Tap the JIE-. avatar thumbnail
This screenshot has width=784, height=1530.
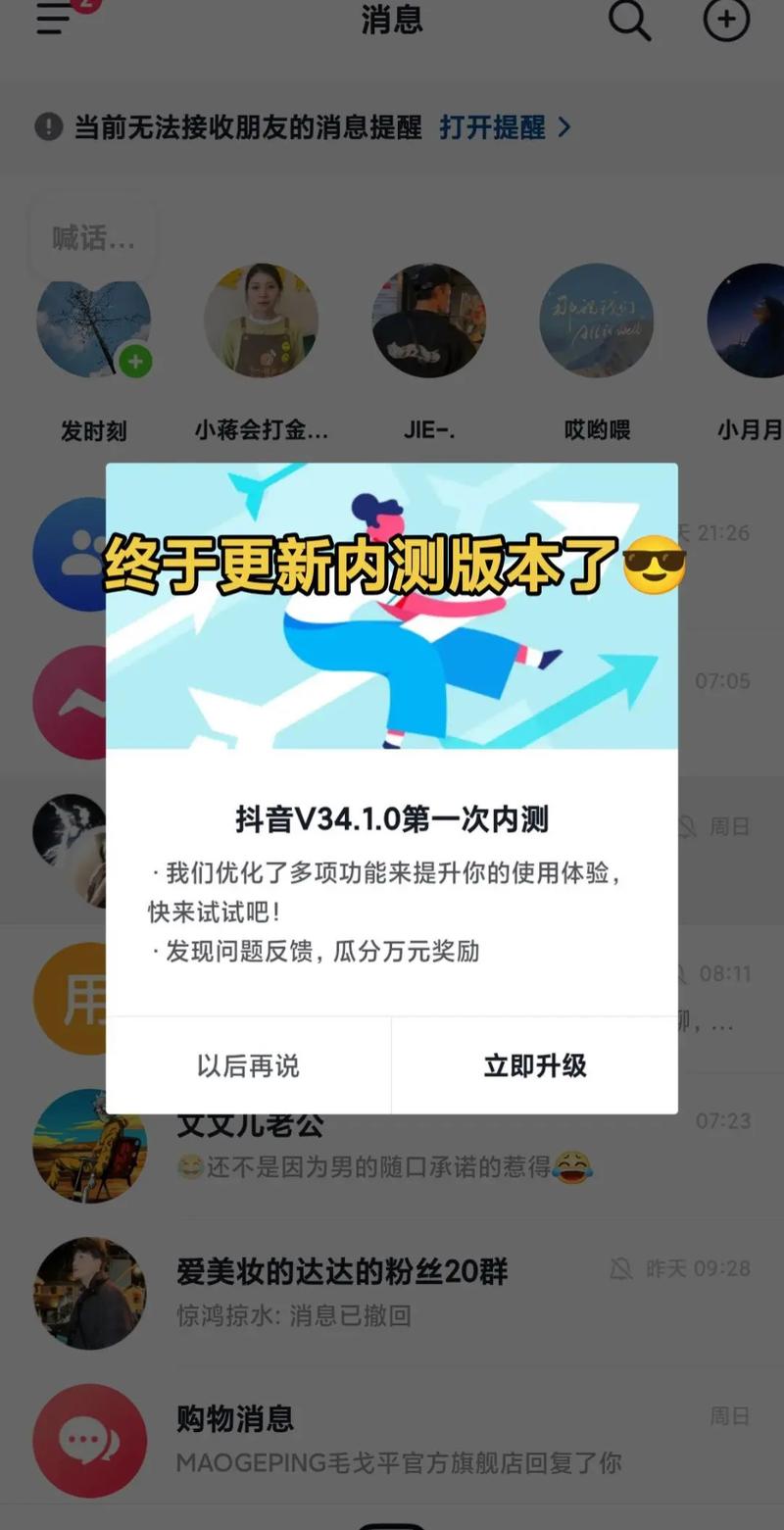(429, 321)
